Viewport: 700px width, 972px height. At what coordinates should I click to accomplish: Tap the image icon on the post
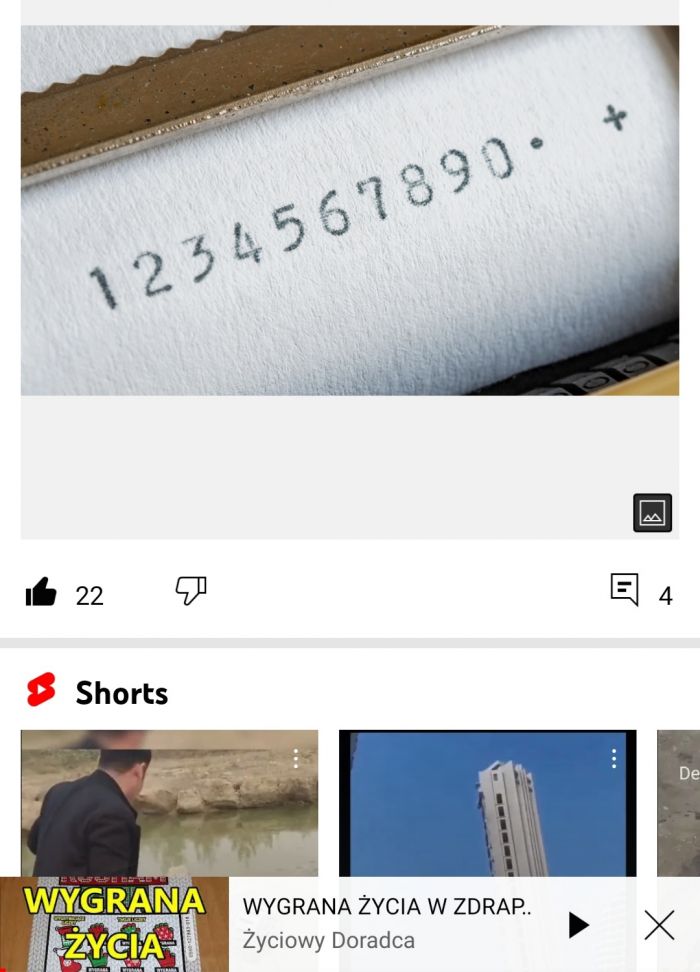652,514
